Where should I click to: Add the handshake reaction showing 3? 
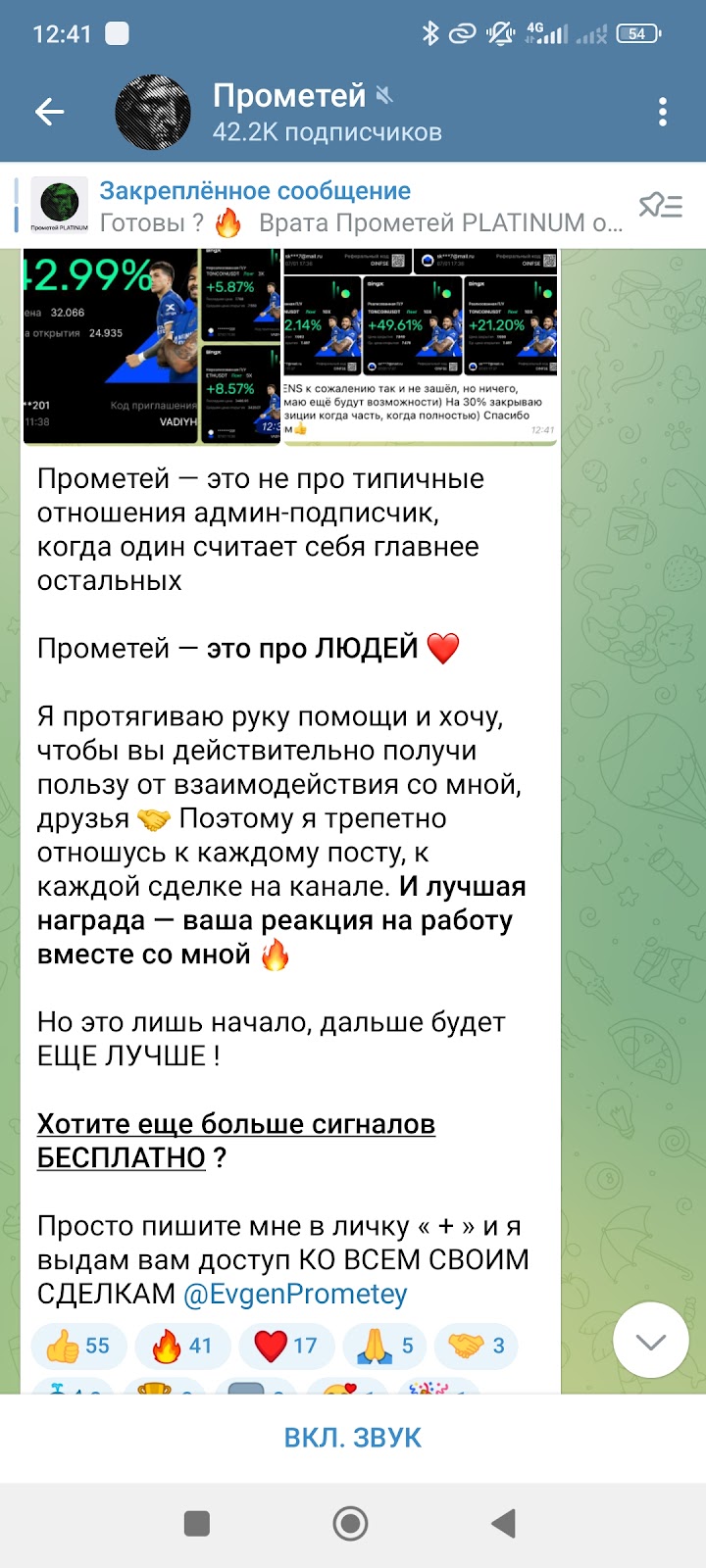tap(476, 1346)
